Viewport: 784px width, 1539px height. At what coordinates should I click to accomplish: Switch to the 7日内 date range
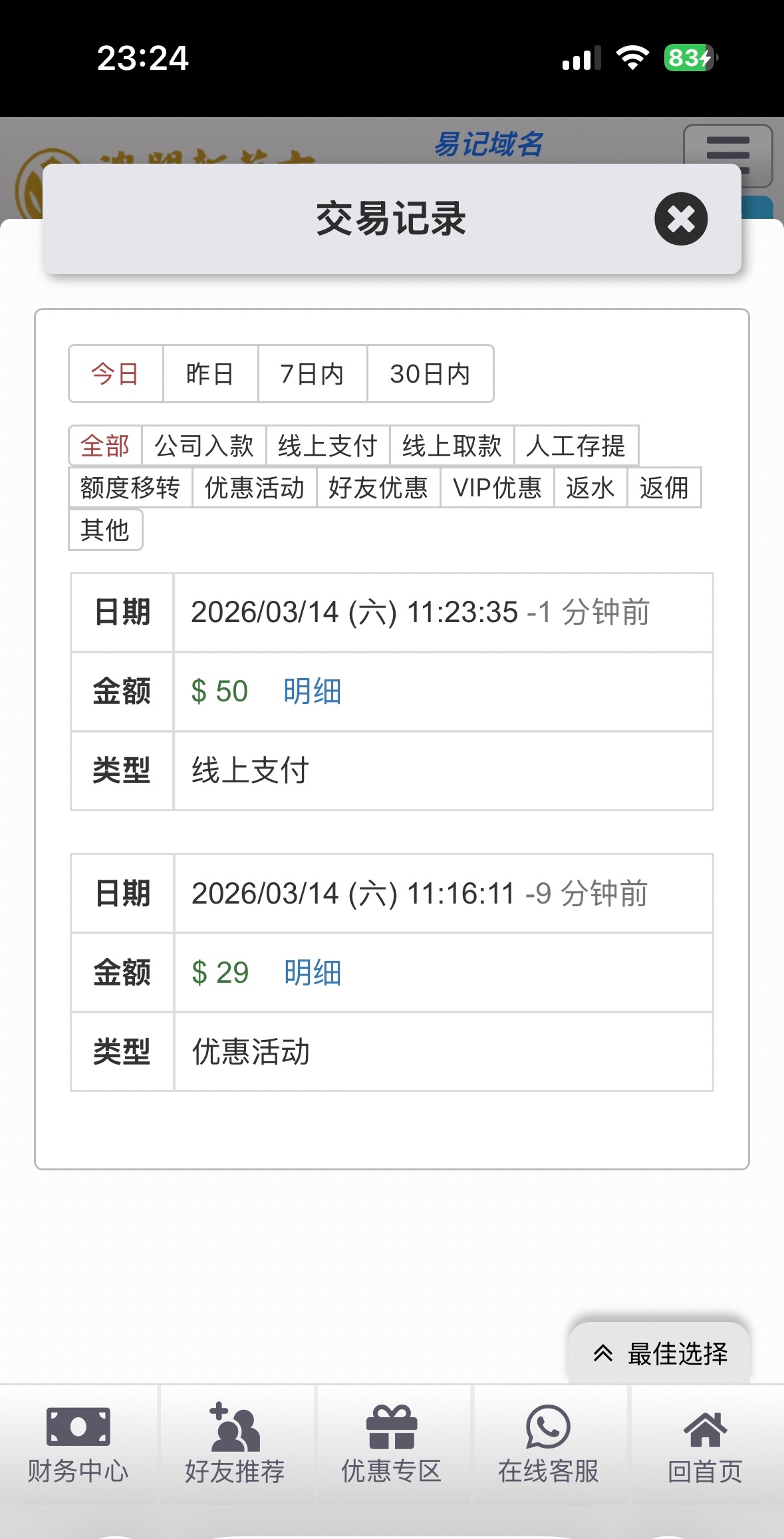pos(312,374)
